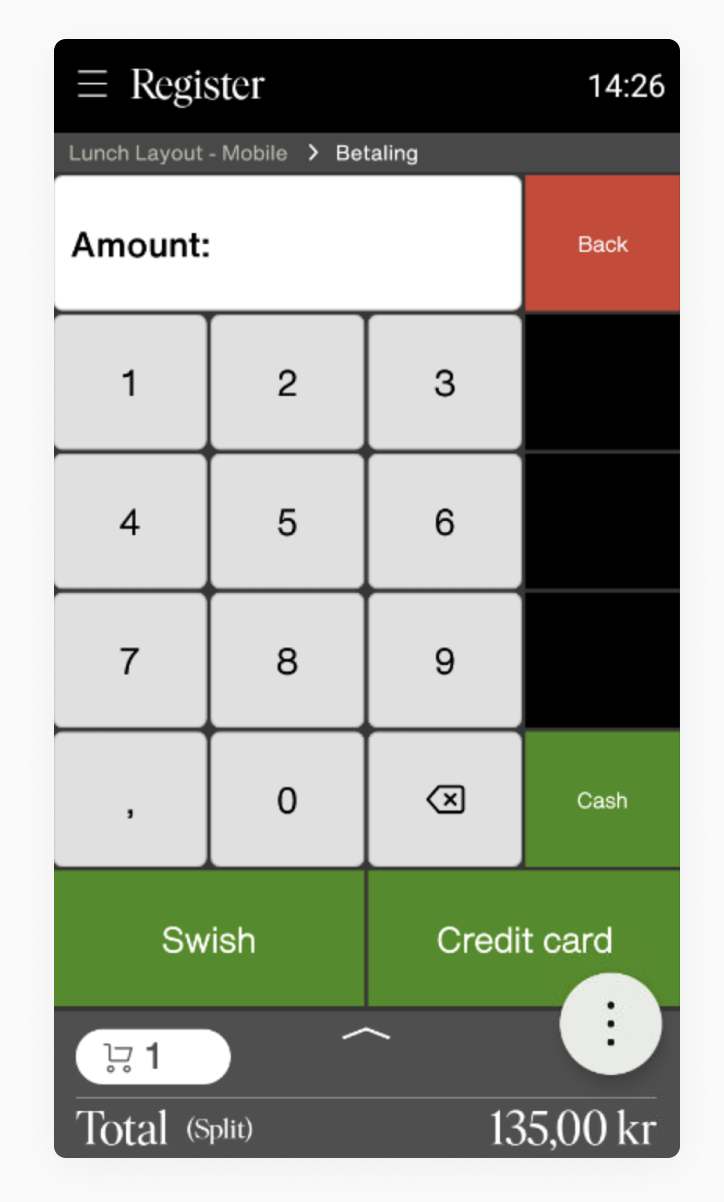Viewport: 724px width, 1202px height.
Task: Enter digit 6 on the keypad
Action: click(x=445, y=522)
